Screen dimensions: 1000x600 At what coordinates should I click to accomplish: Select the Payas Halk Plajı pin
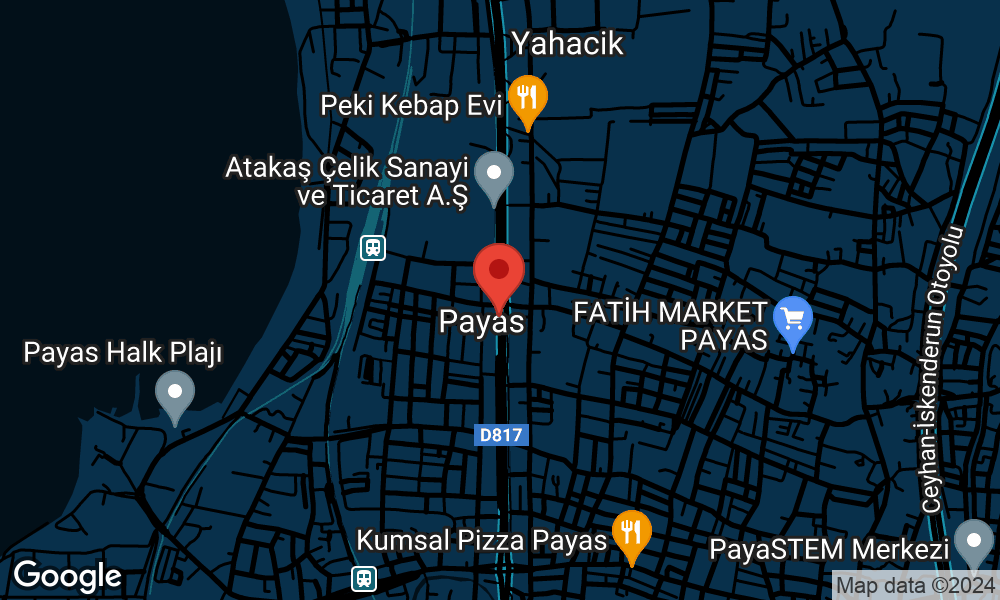point(175,393)
